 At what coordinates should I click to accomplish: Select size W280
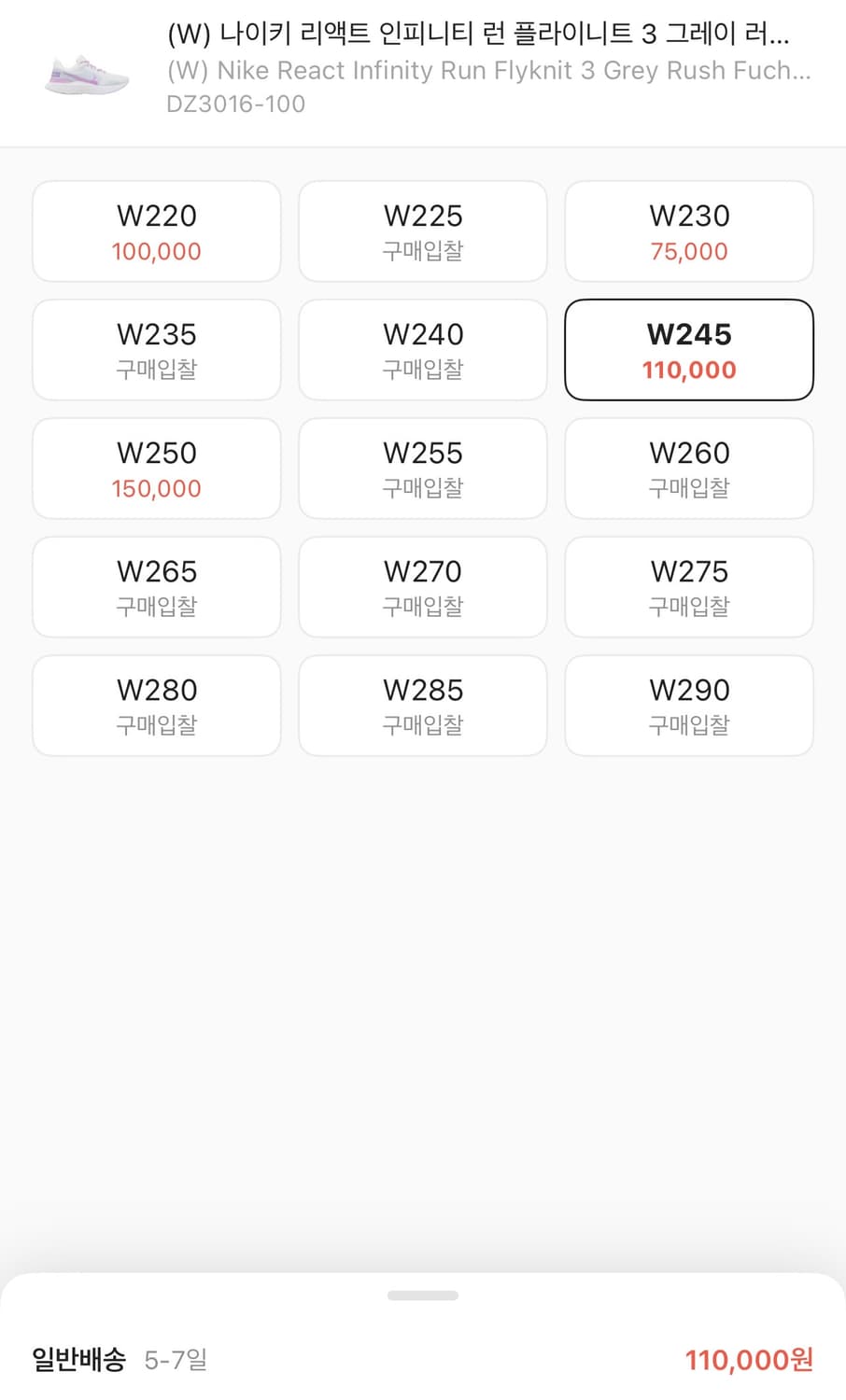pos(157,706)
